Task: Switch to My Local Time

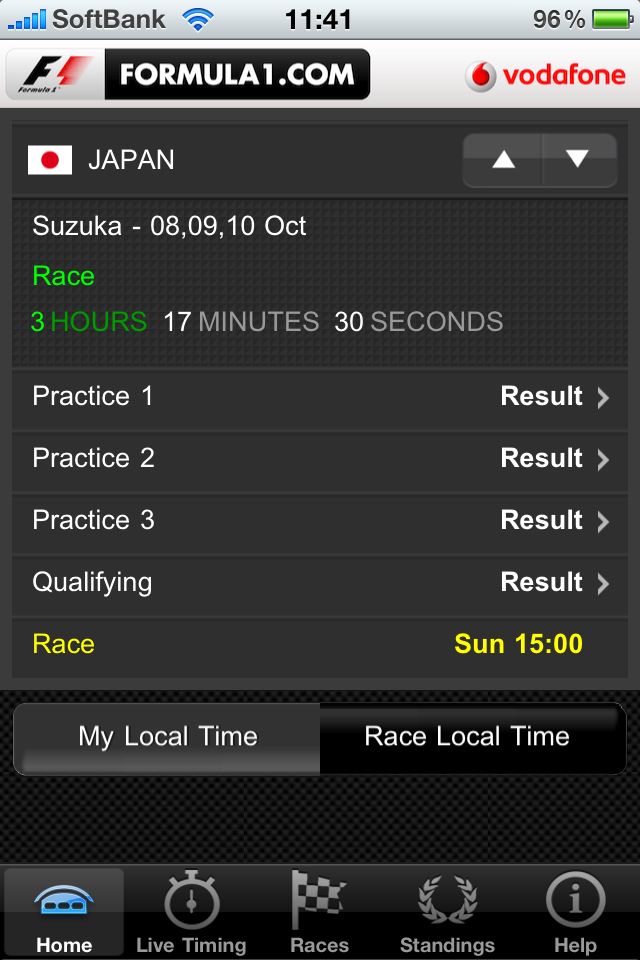Action: click(168, 738)
